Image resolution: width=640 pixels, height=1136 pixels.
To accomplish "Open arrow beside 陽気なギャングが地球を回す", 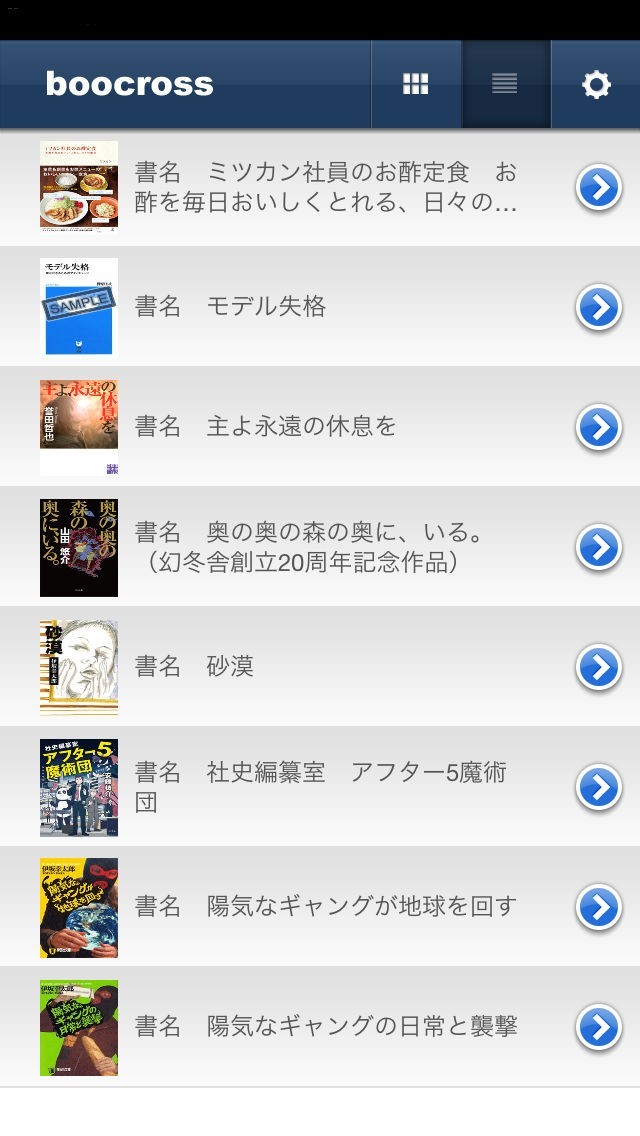I will coord(599,907).
